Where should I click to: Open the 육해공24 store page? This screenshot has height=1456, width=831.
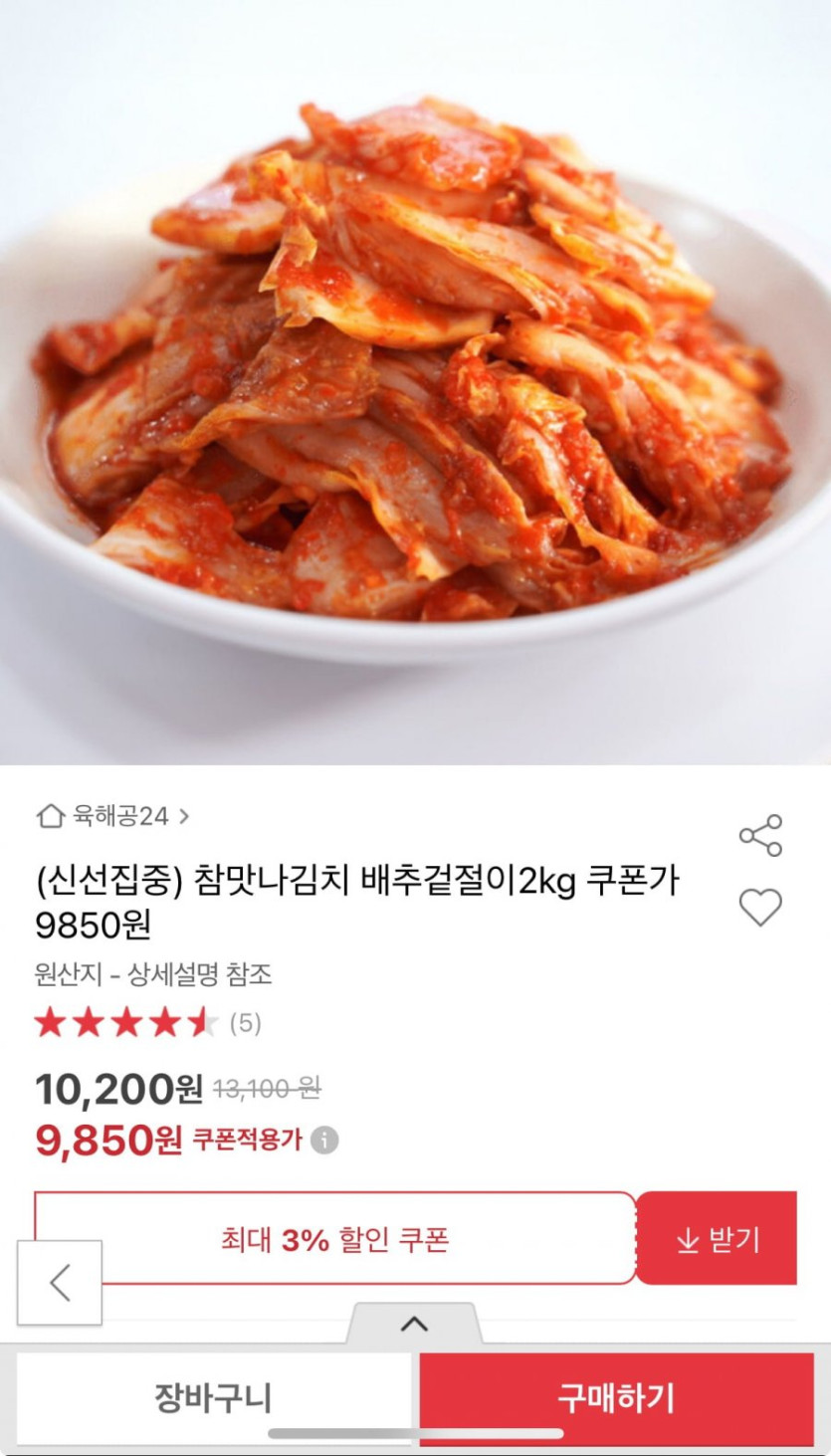(112, 817)
